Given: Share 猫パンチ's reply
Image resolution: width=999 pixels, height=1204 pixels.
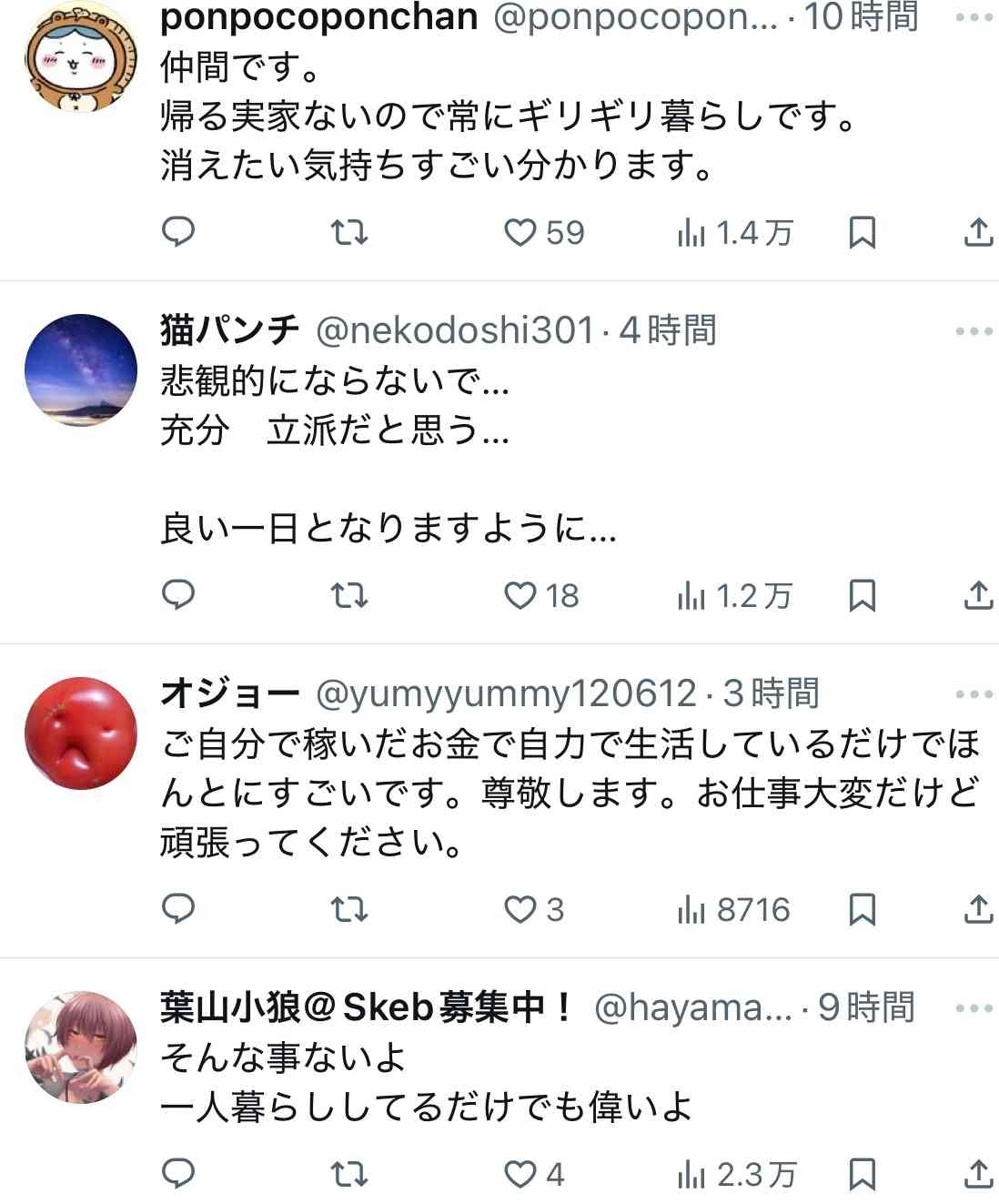Looking at the screenshot, I should click(977, 596).
